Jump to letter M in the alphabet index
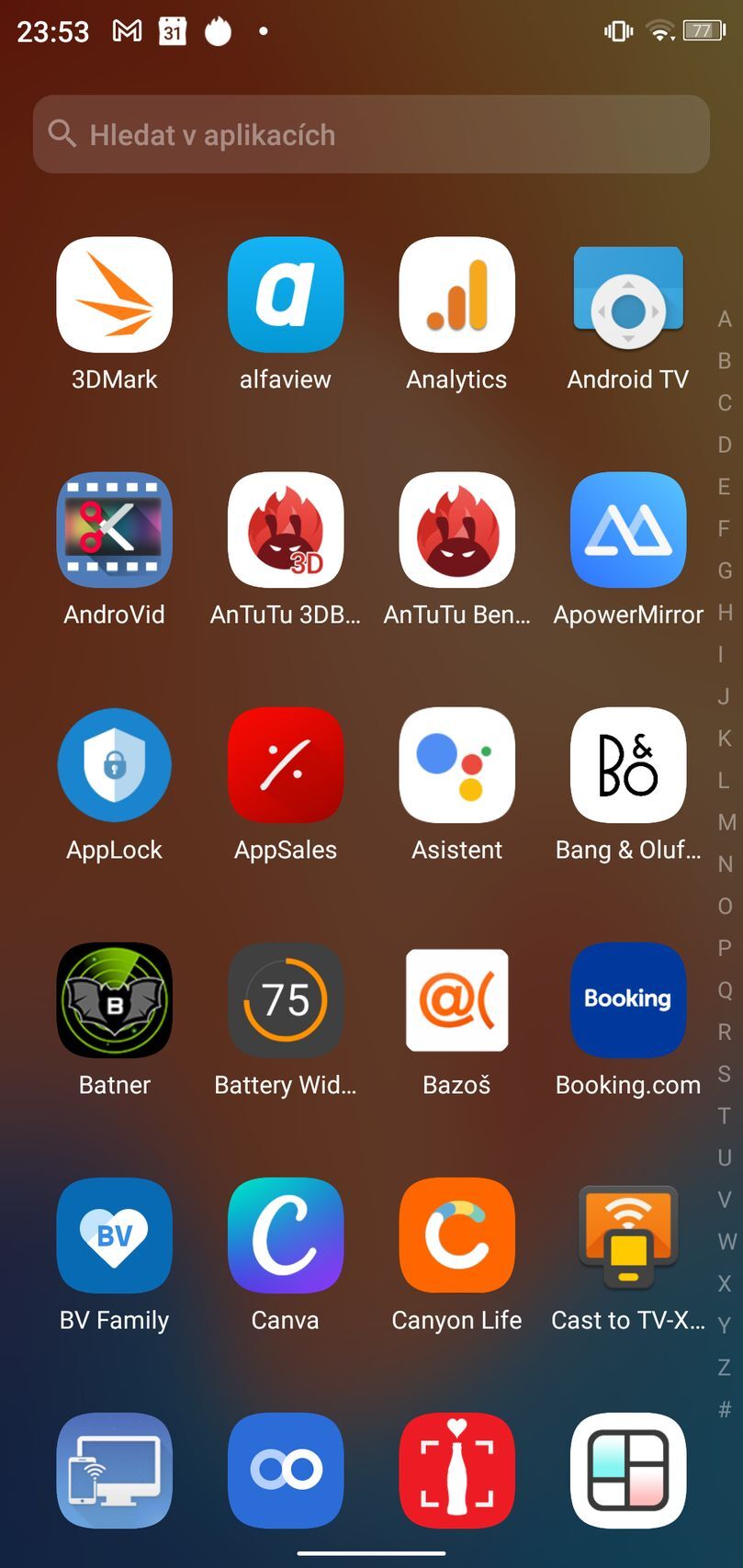This screenshot has width=743, height=1568. click(725, 822)
